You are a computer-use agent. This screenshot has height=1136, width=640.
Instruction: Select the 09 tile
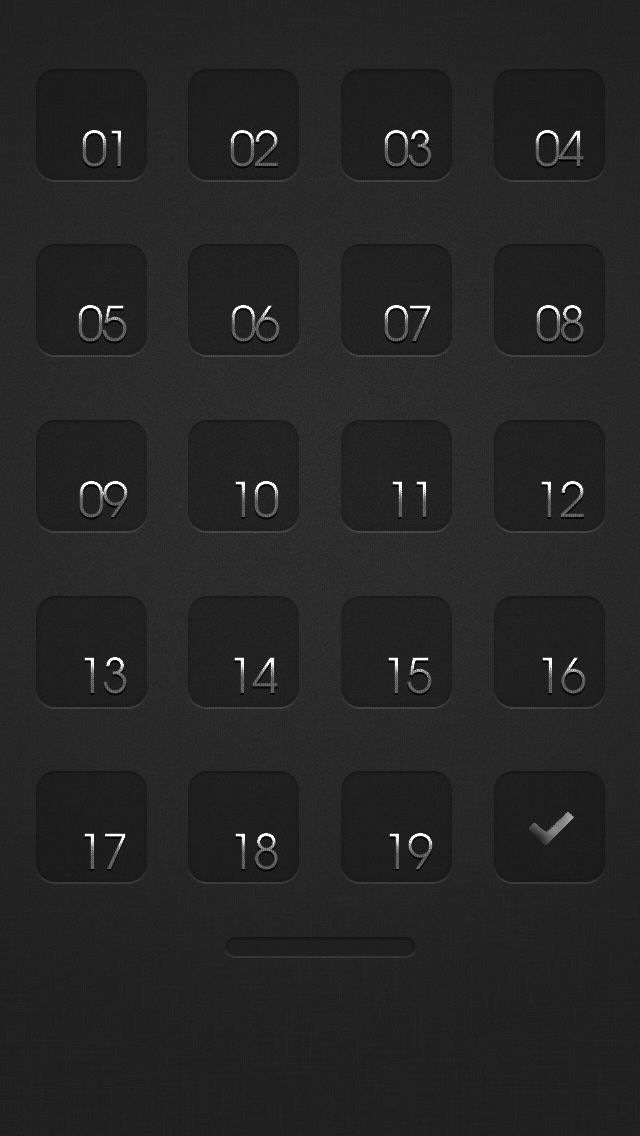91,476
